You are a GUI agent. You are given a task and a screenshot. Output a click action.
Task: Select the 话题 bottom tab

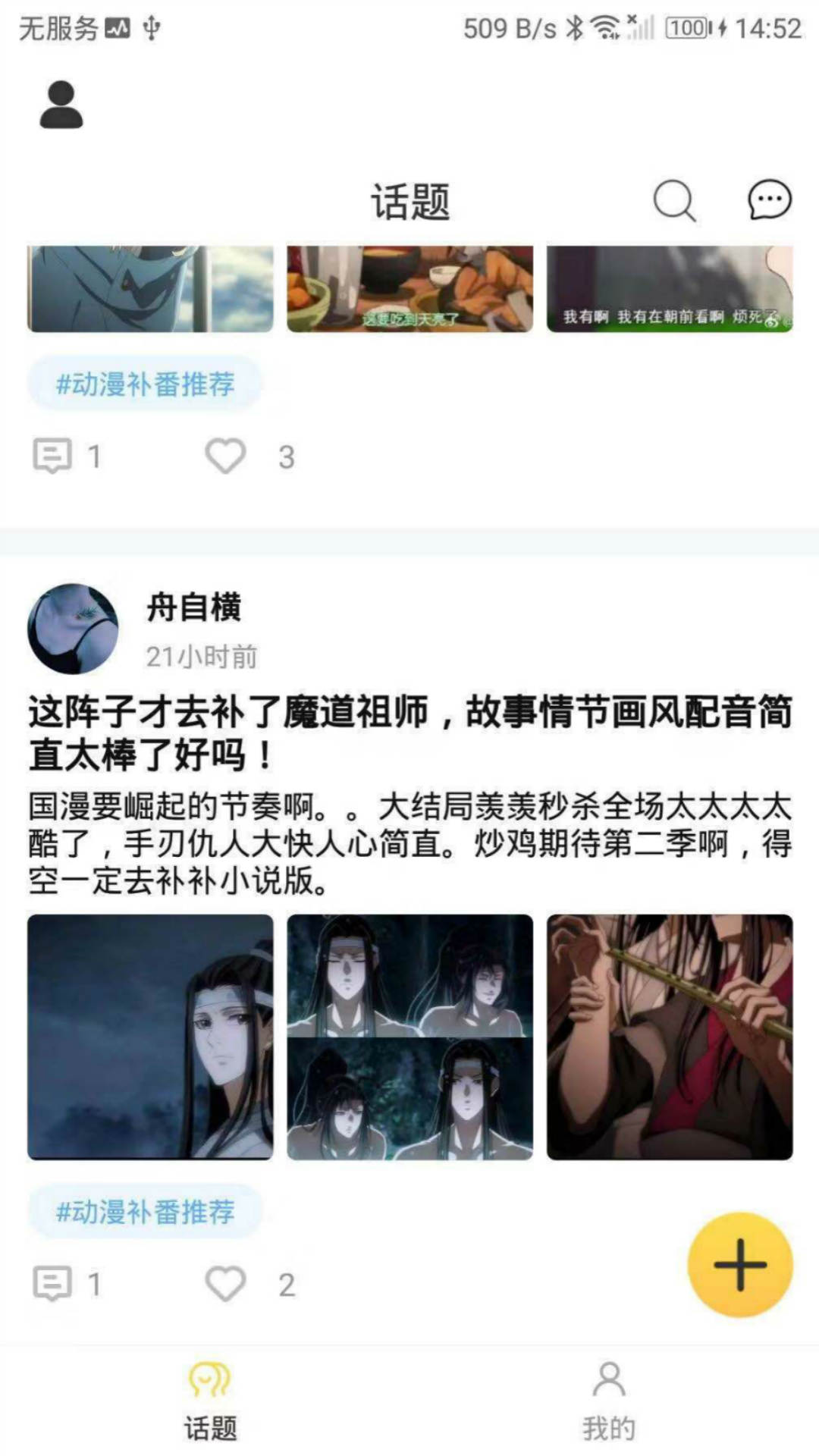tap(210, 1401)
